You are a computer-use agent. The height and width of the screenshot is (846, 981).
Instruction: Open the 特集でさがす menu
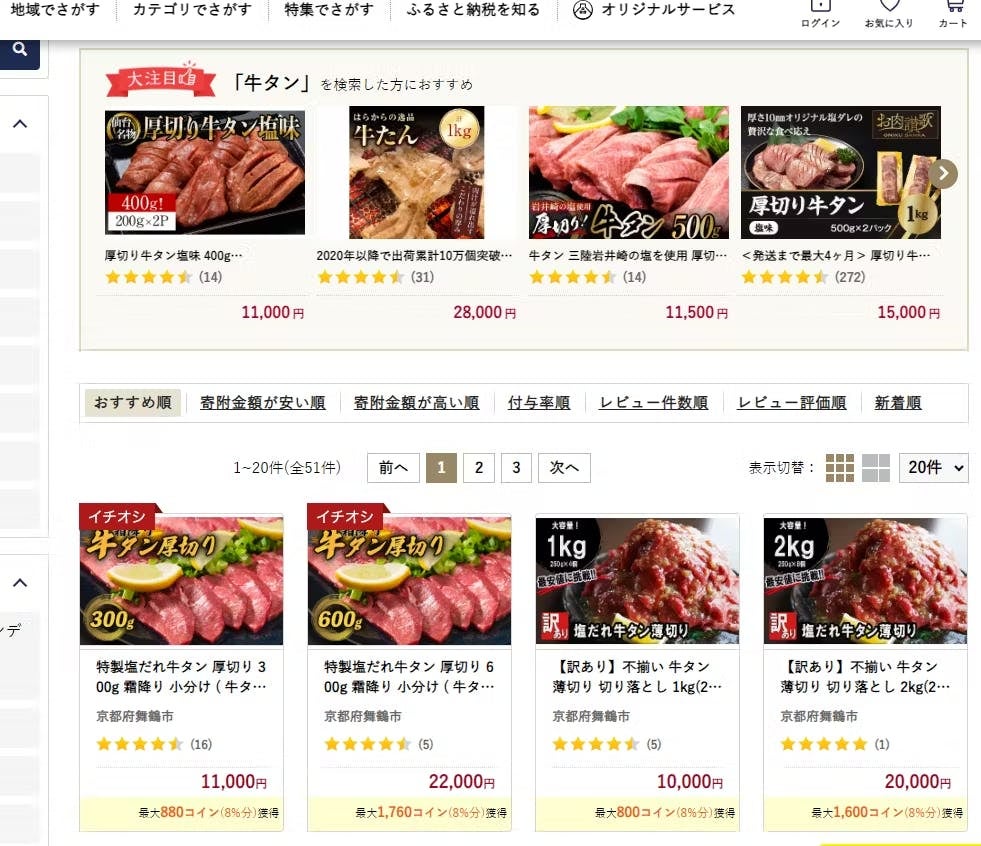point(329,10)
